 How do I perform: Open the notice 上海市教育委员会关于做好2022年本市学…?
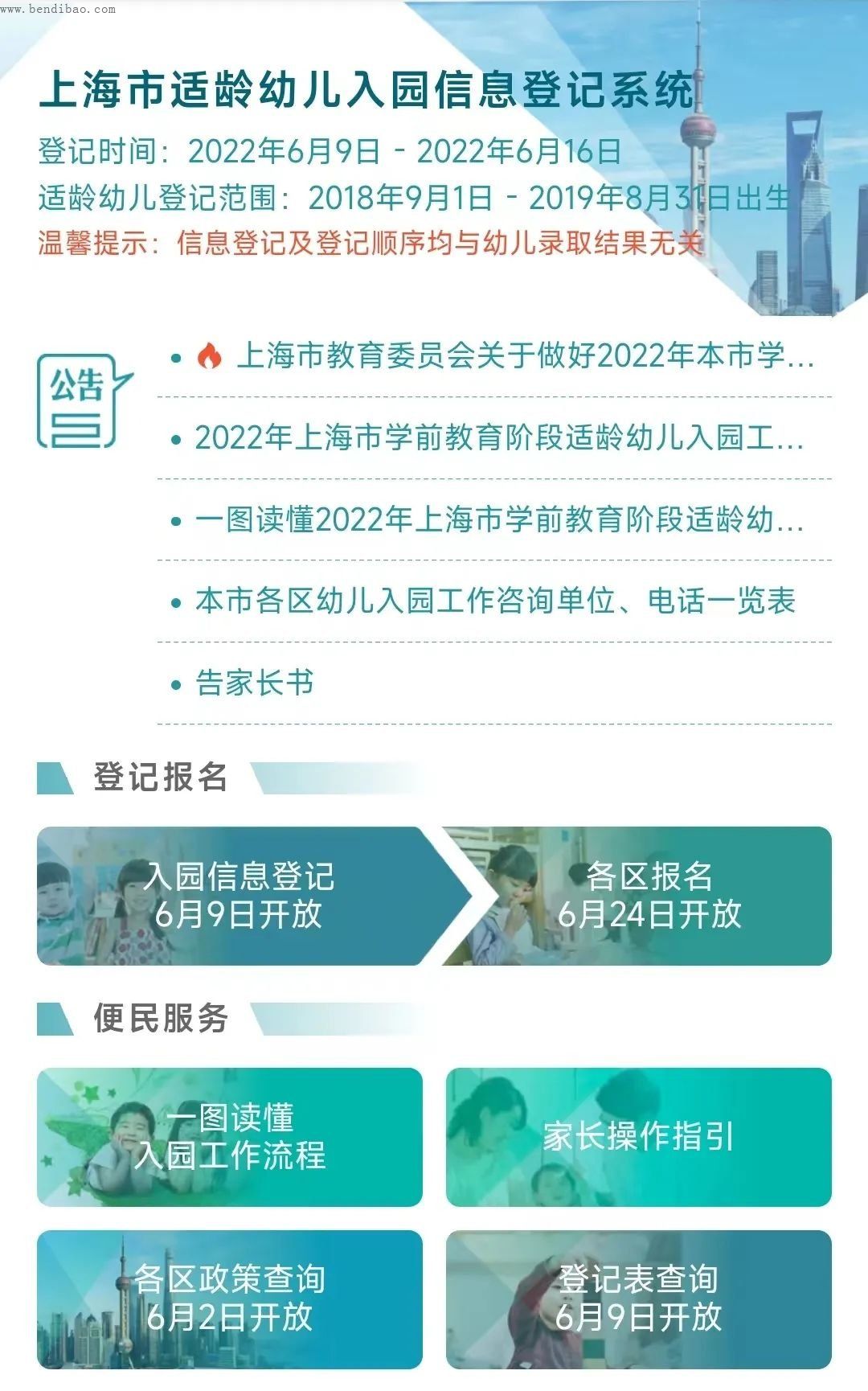(525, 356)
